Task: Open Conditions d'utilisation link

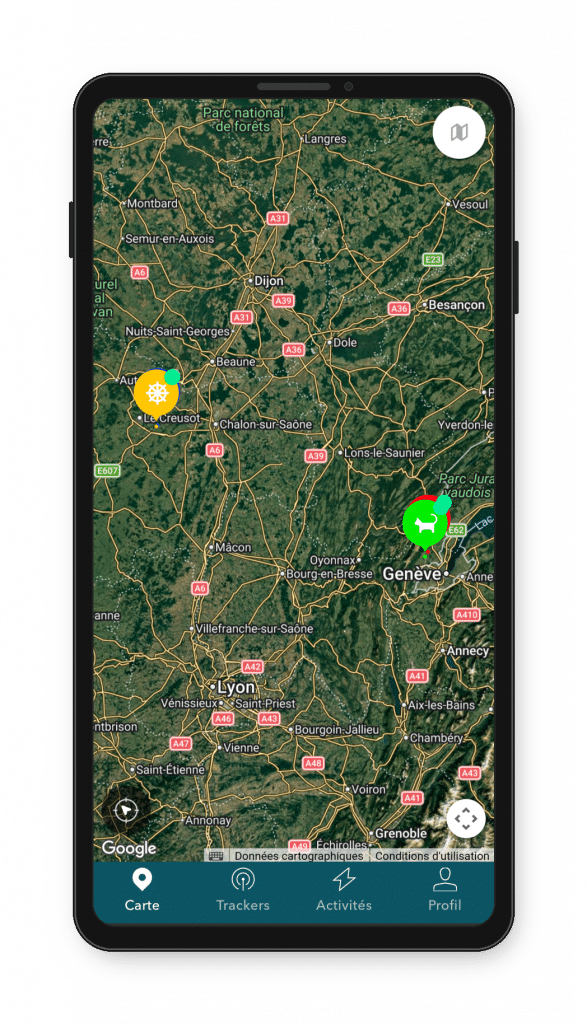Action: click(432, 856)
